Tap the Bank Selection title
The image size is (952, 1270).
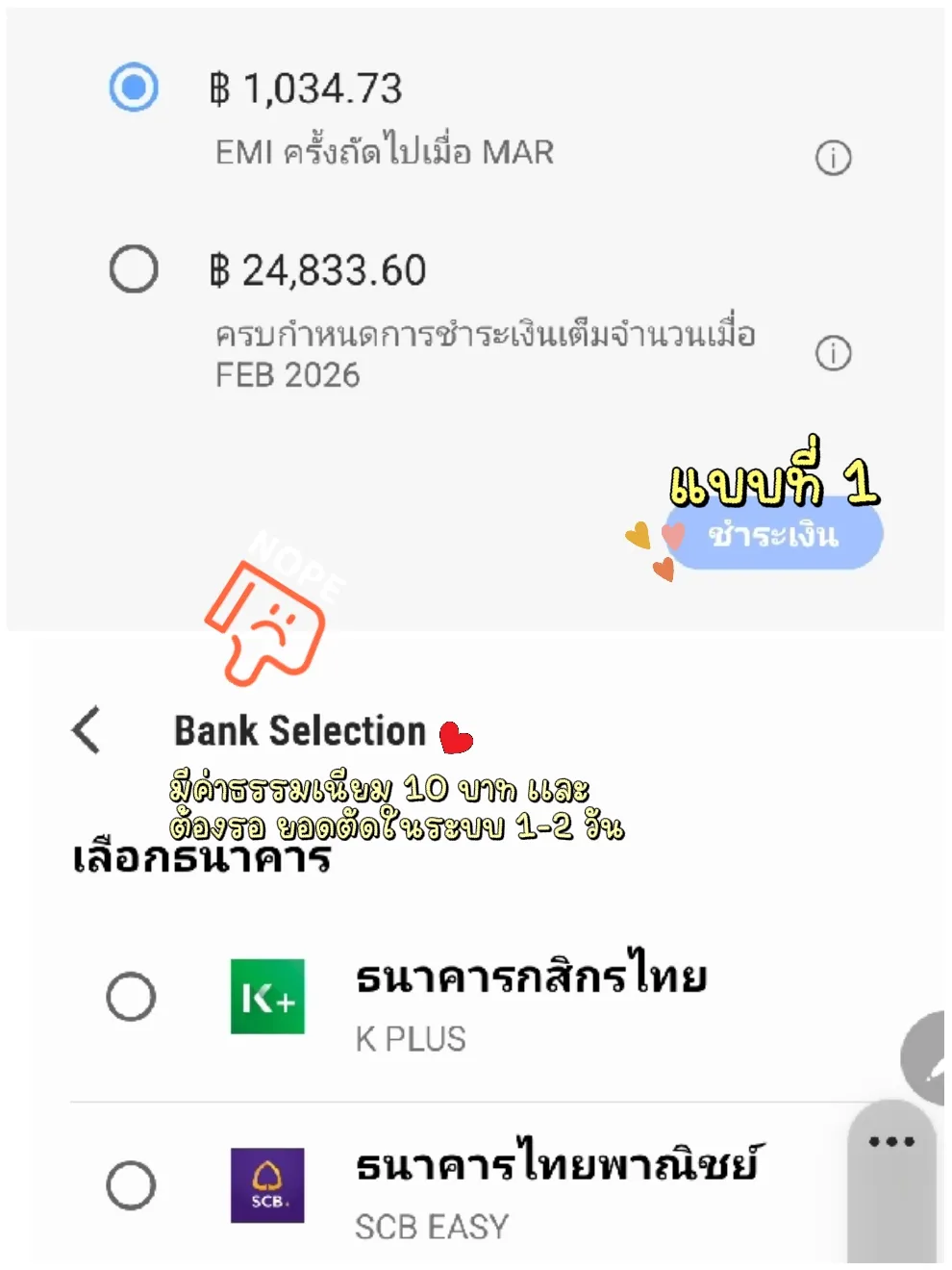pos(301,731)
